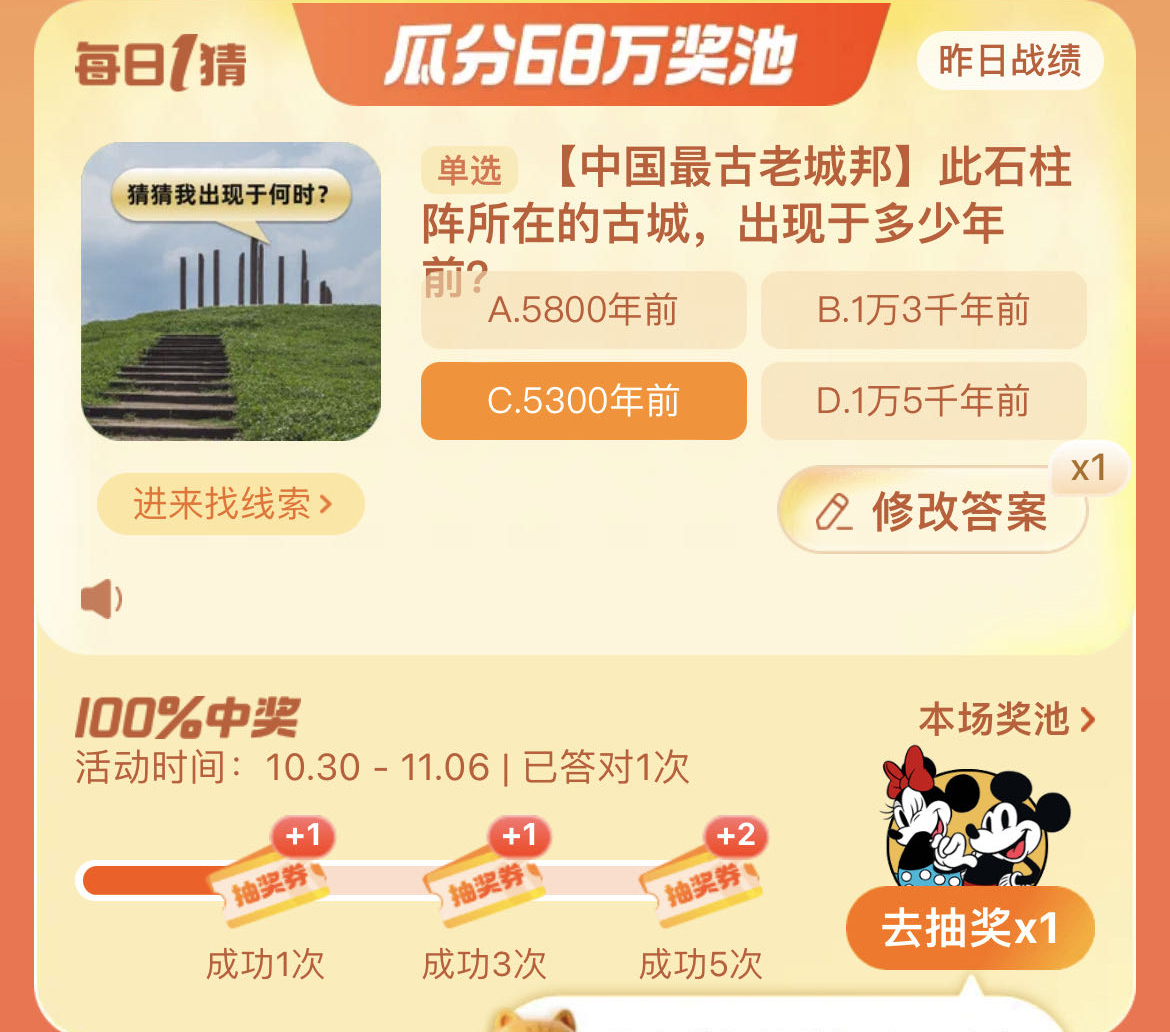Select option D.1万5千年前
Screen dimensions: 1170x1032
tap(923, 401)
